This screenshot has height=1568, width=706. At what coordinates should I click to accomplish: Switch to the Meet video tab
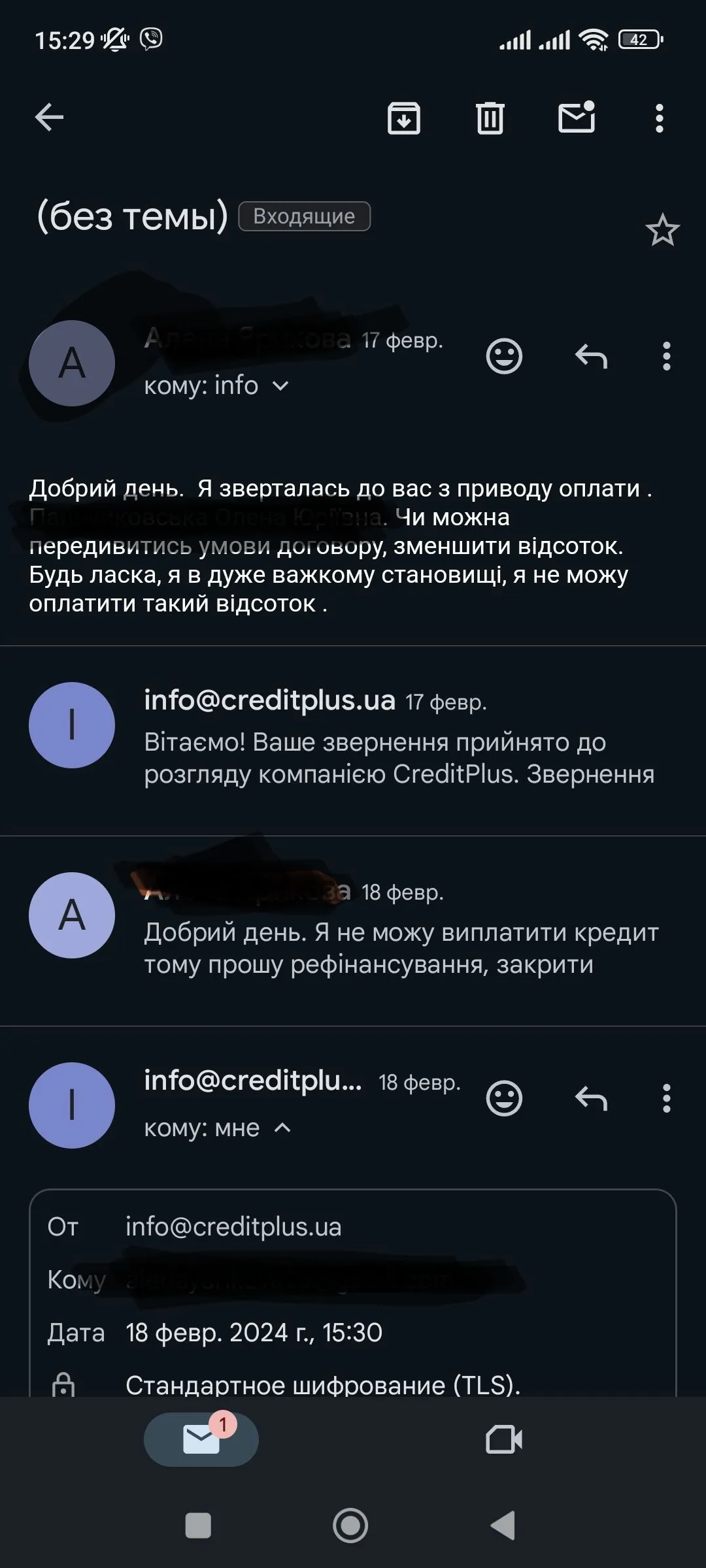tap(504, 1440)
